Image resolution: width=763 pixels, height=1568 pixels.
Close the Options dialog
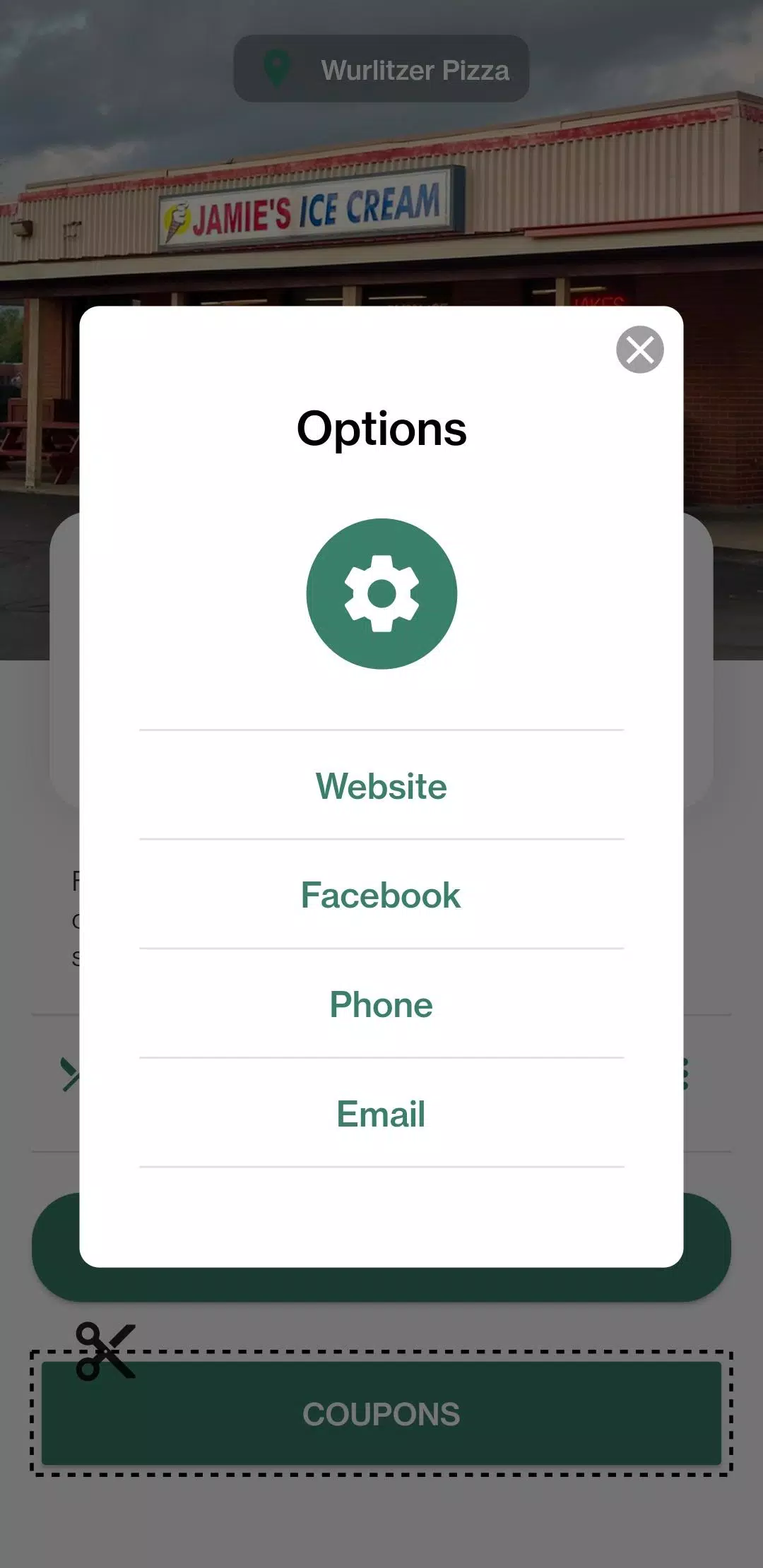639,350
